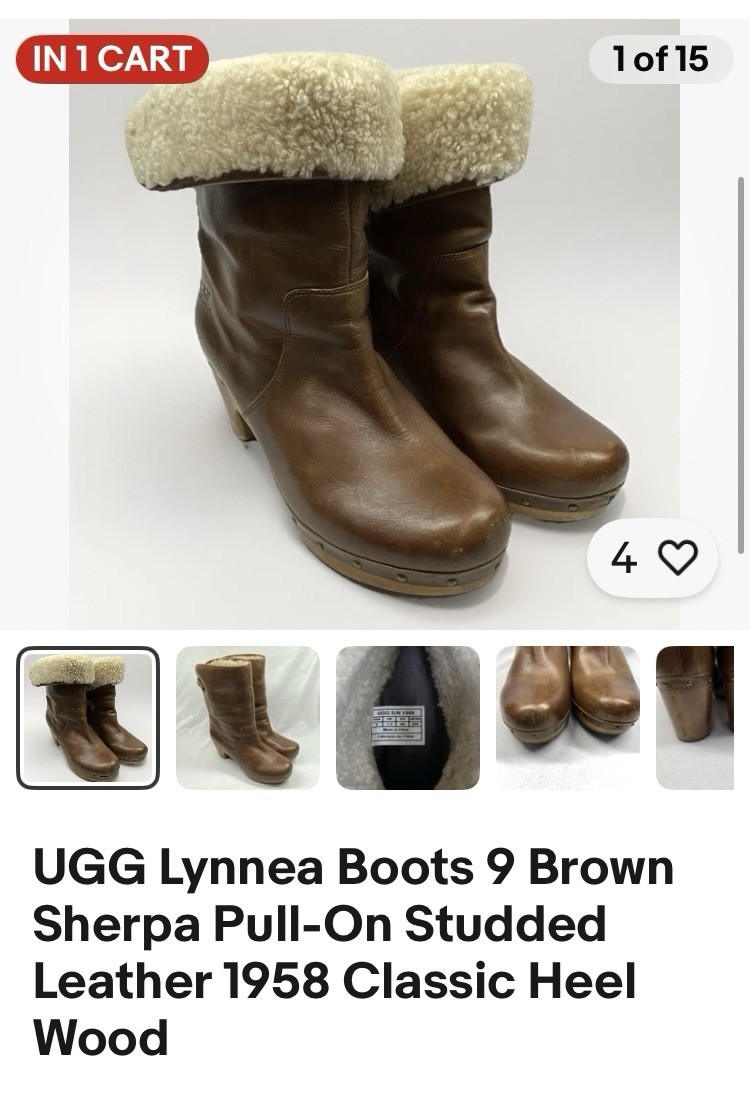
Task: Select the first thumbnail with sherpa cuffs
Action: (88, 718)
